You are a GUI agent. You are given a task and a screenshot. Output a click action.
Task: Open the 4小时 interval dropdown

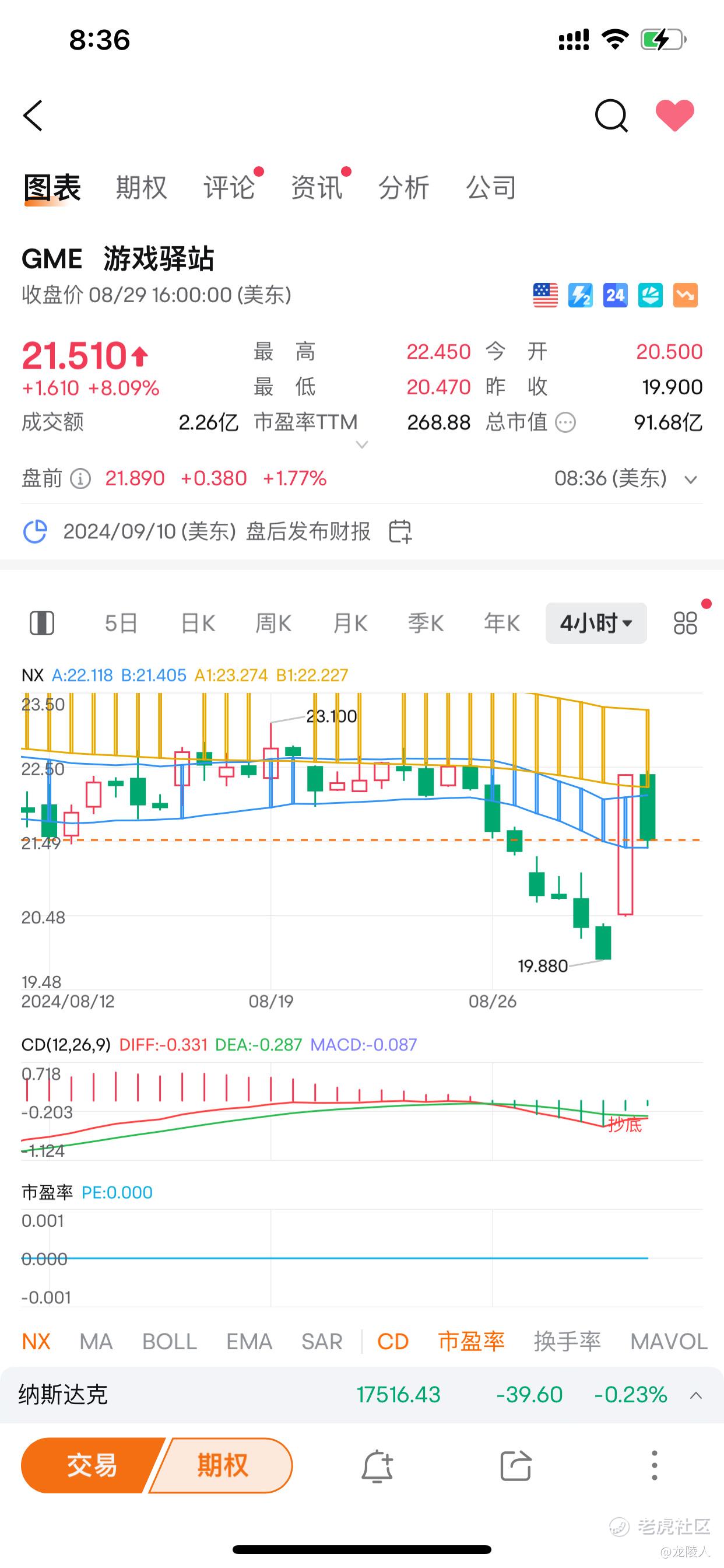(596, 624)
